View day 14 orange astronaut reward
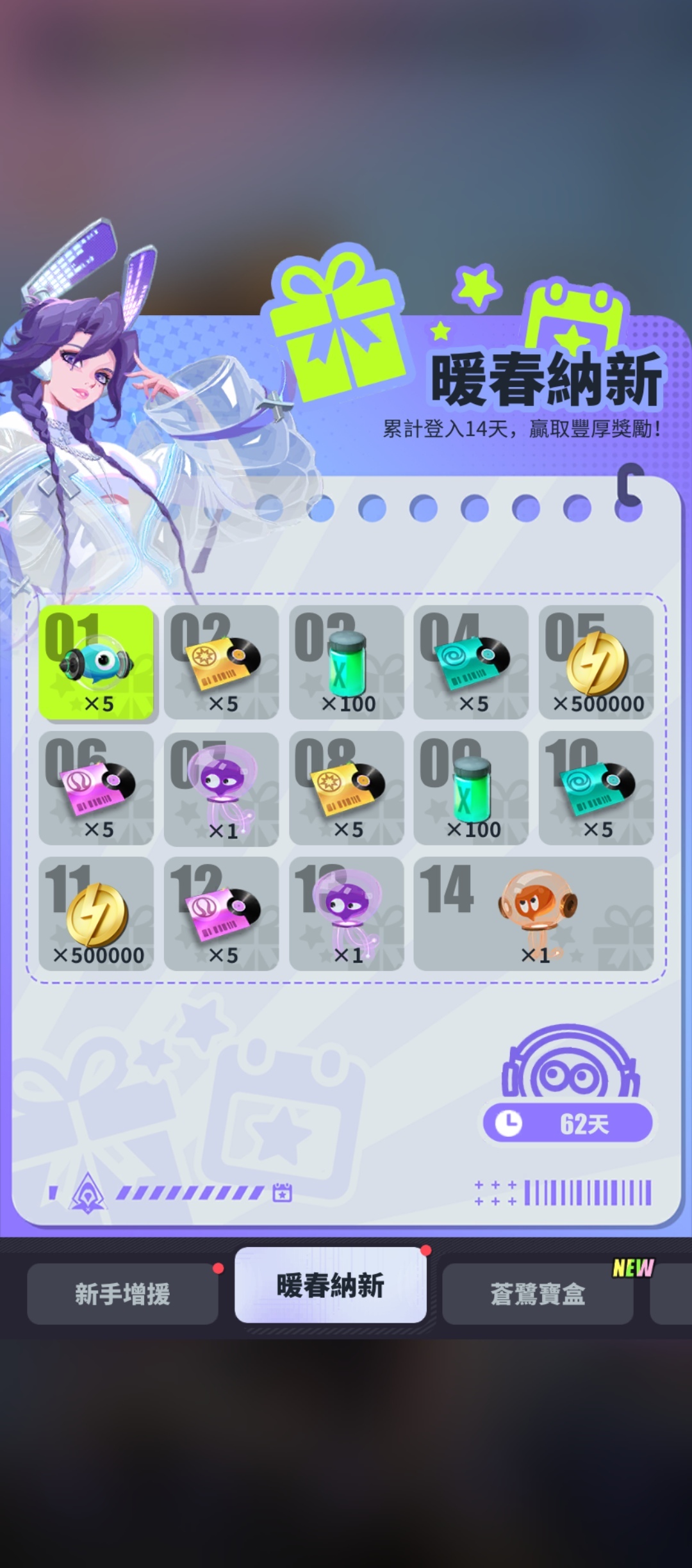692x1568 pixels. coord(533,913)
